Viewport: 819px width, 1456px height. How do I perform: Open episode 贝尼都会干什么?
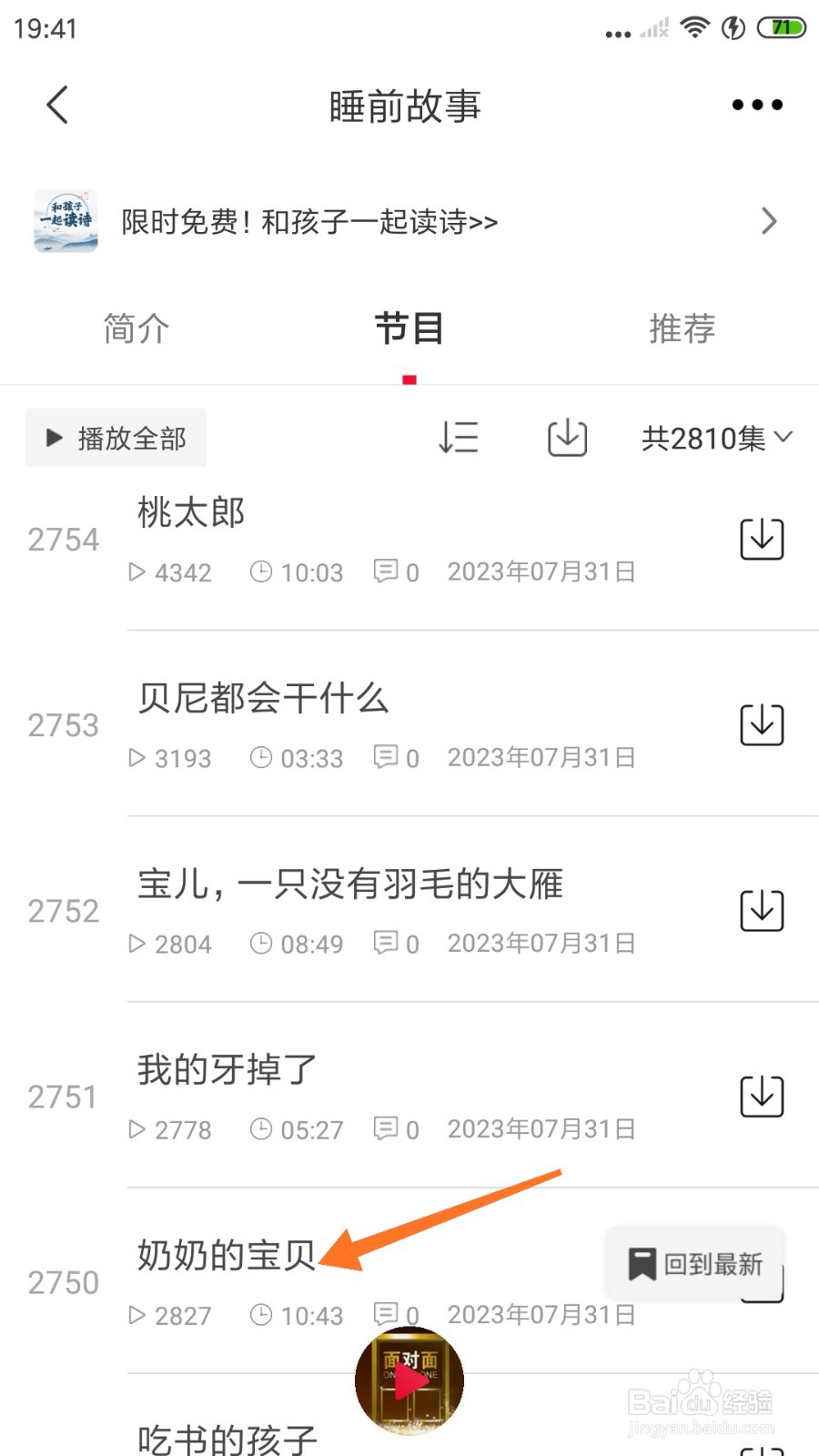pos(263,699)
